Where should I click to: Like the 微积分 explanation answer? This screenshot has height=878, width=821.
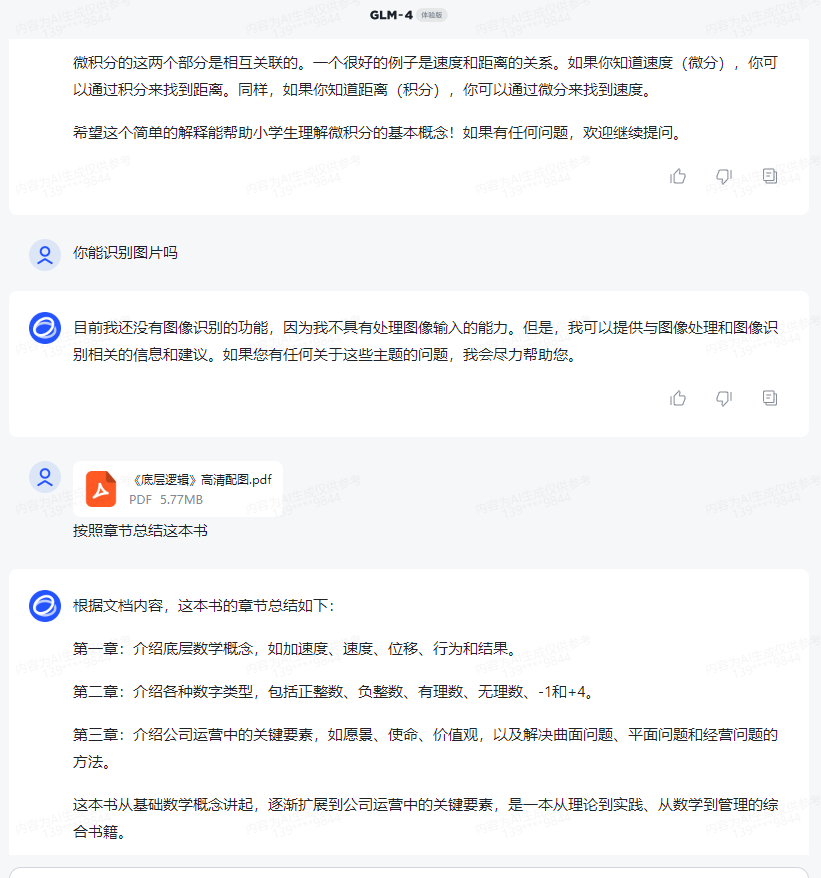pos(678,176)
